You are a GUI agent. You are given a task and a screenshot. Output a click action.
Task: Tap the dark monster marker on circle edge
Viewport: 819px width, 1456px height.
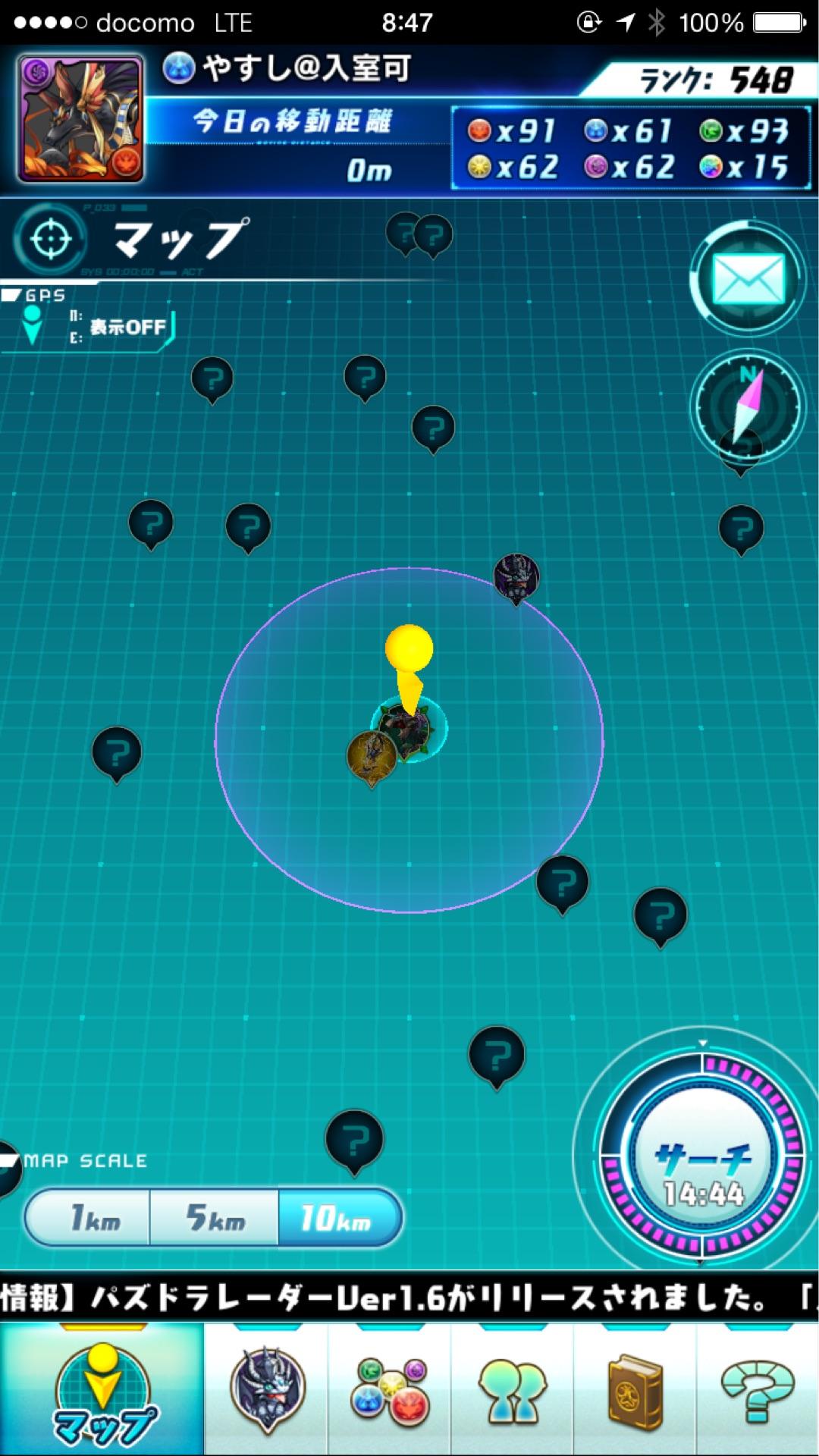[x=516, y=576]
